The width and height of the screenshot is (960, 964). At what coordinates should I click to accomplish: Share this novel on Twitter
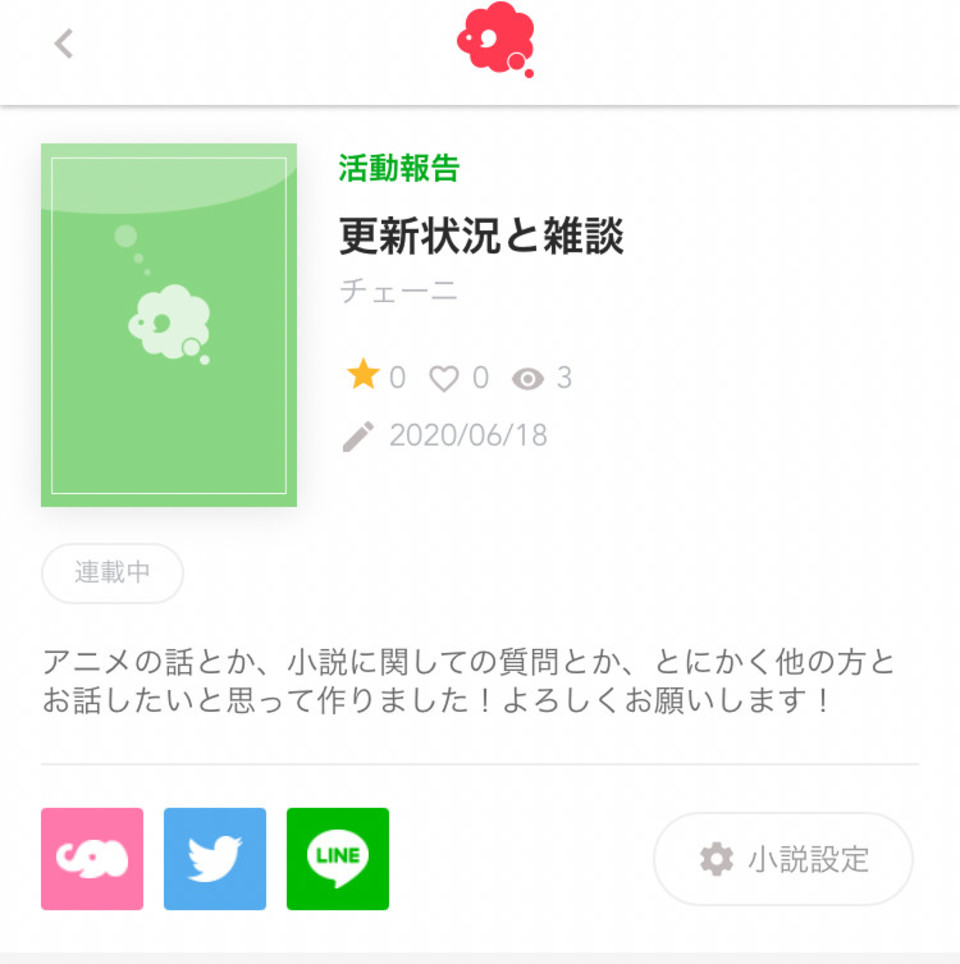(x=215, y=859)
